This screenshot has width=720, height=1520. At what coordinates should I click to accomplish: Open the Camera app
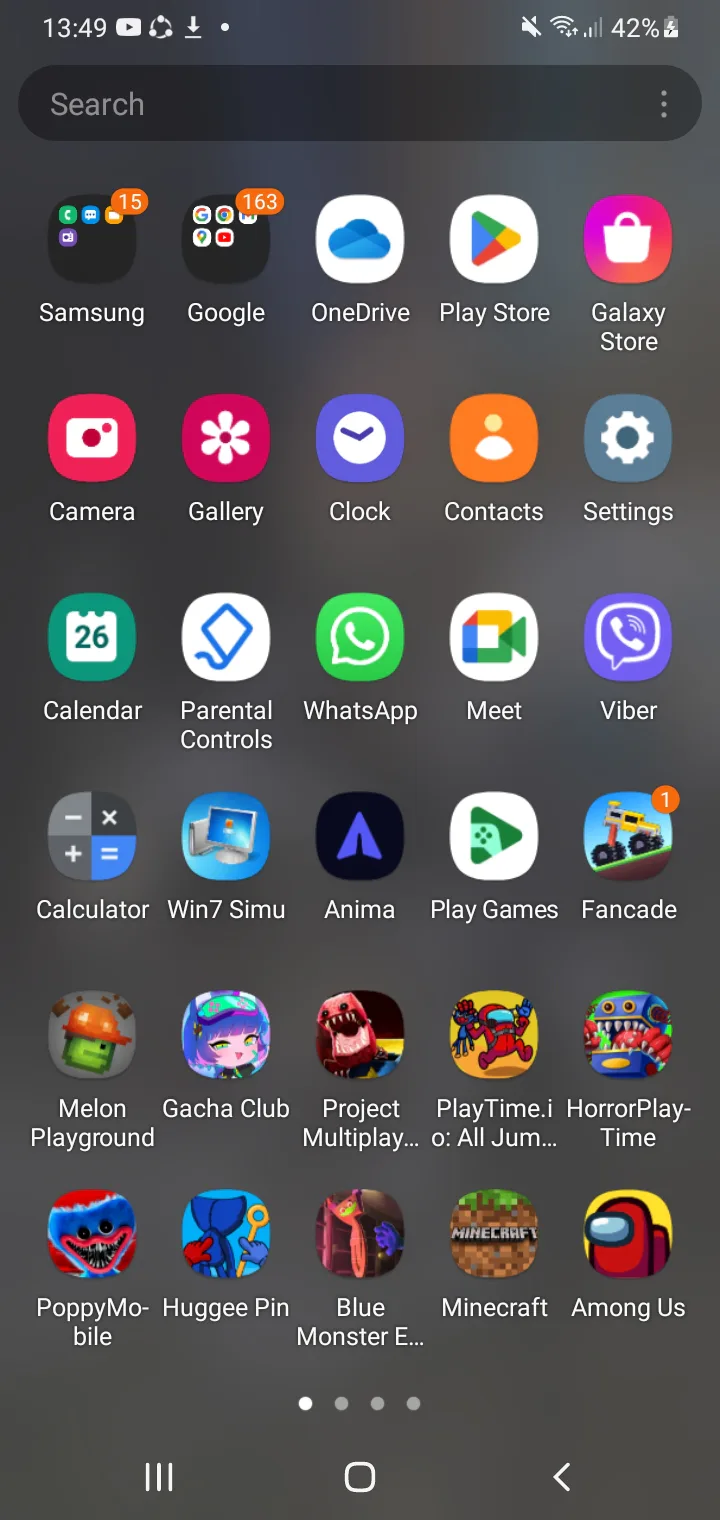click(x=92, y=438)
